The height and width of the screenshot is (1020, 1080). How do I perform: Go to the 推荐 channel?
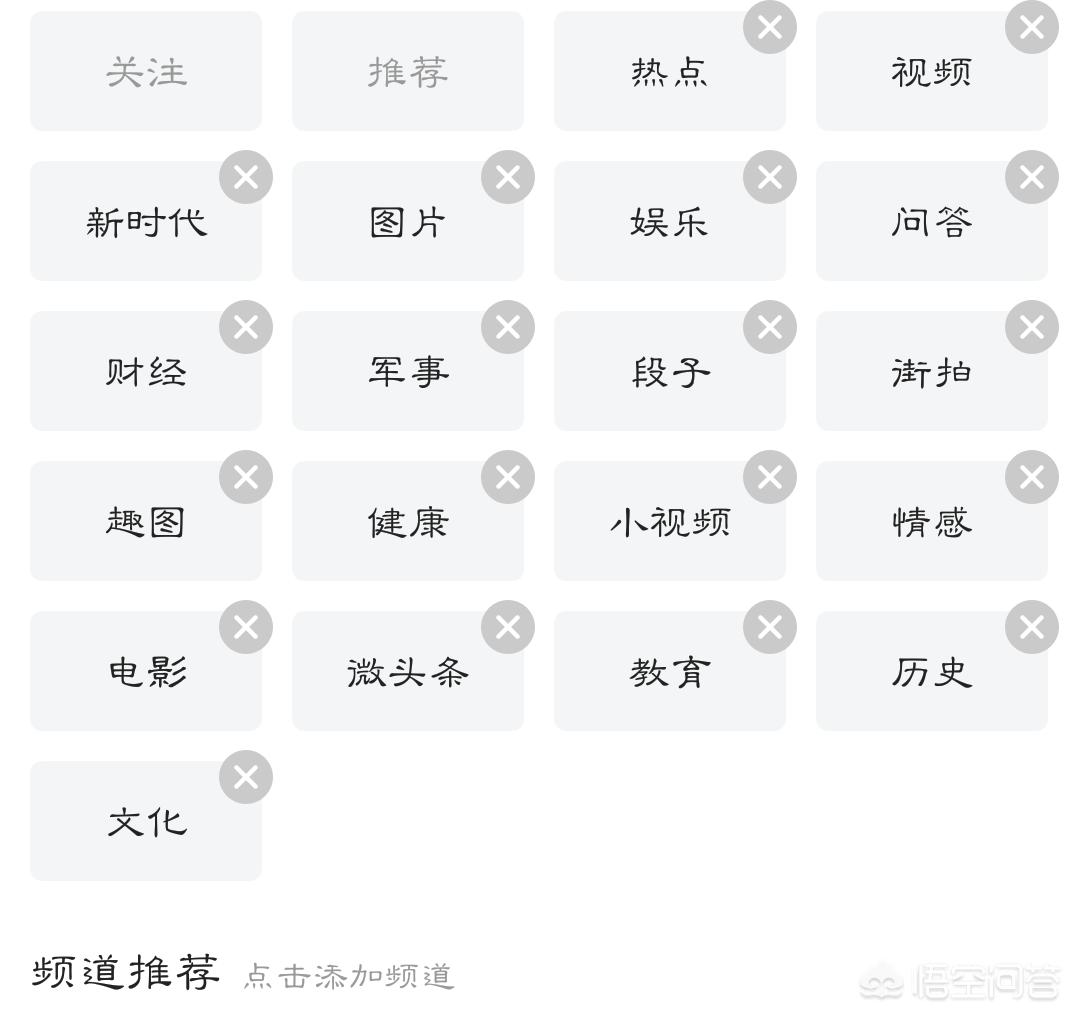[x=408, y=71]
